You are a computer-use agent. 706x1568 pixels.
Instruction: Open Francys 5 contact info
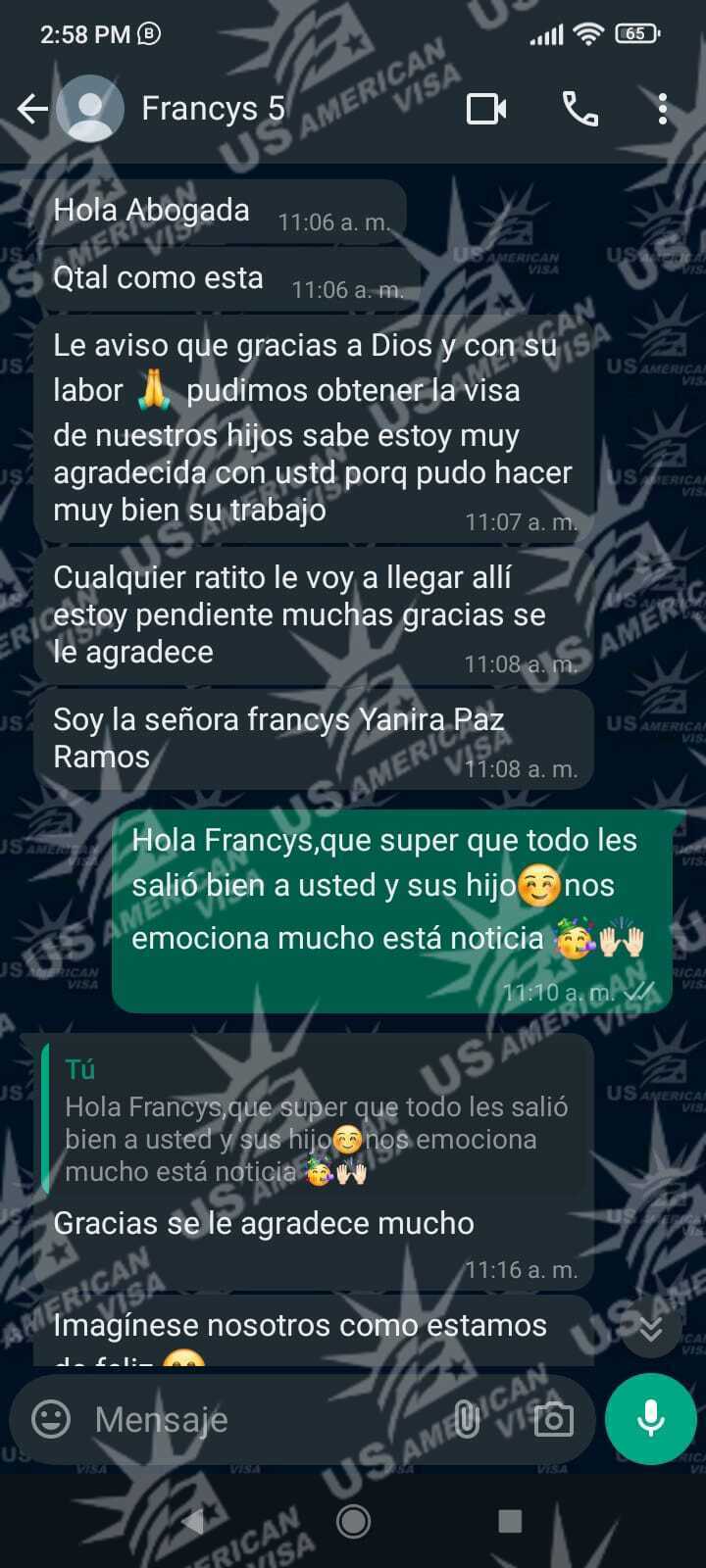click(213, 109)
